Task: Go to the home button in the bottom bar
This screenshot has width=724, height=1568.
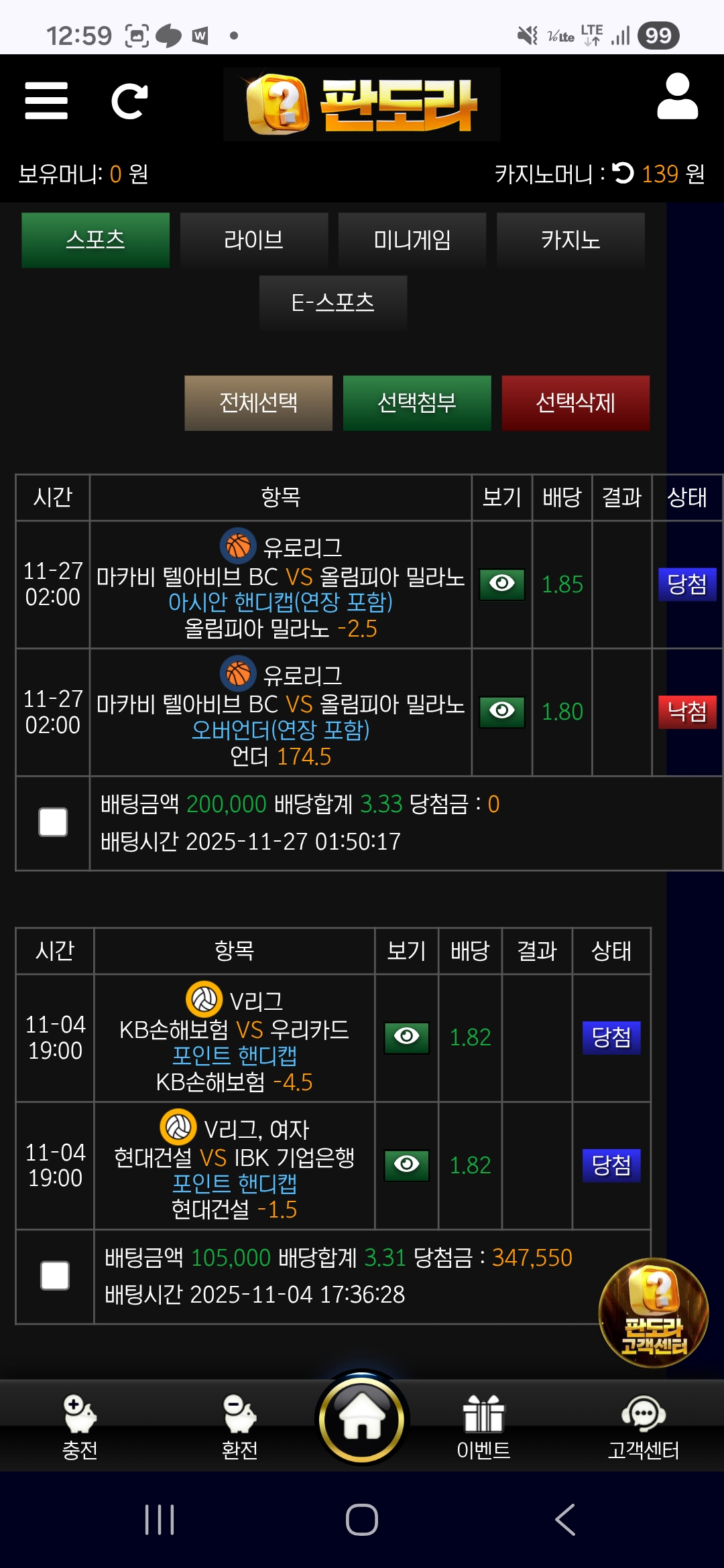Action: coord(362,1419)
